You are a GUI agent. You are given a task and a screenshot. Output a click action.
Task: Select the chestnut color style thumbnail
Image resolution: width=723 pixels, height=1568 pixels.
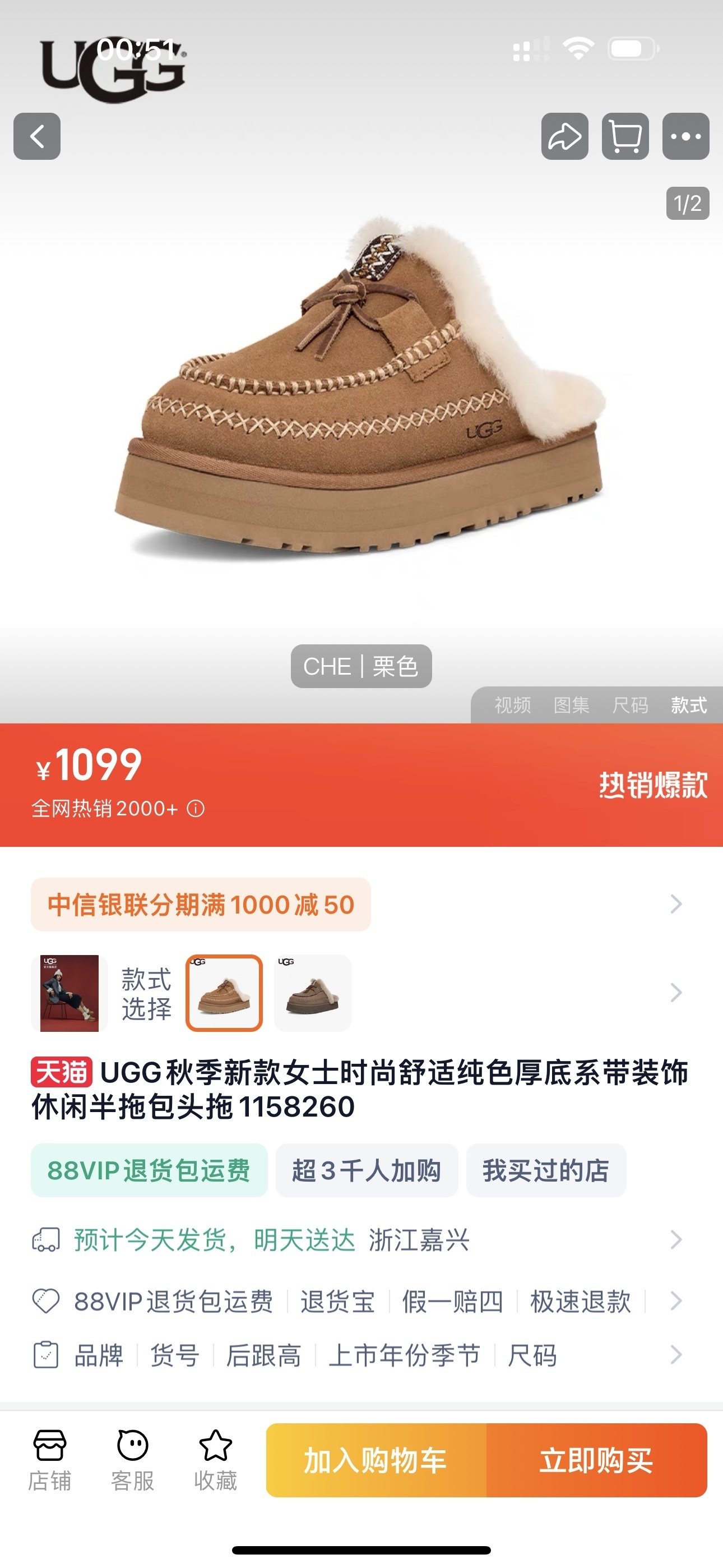(x=224, y=993)
